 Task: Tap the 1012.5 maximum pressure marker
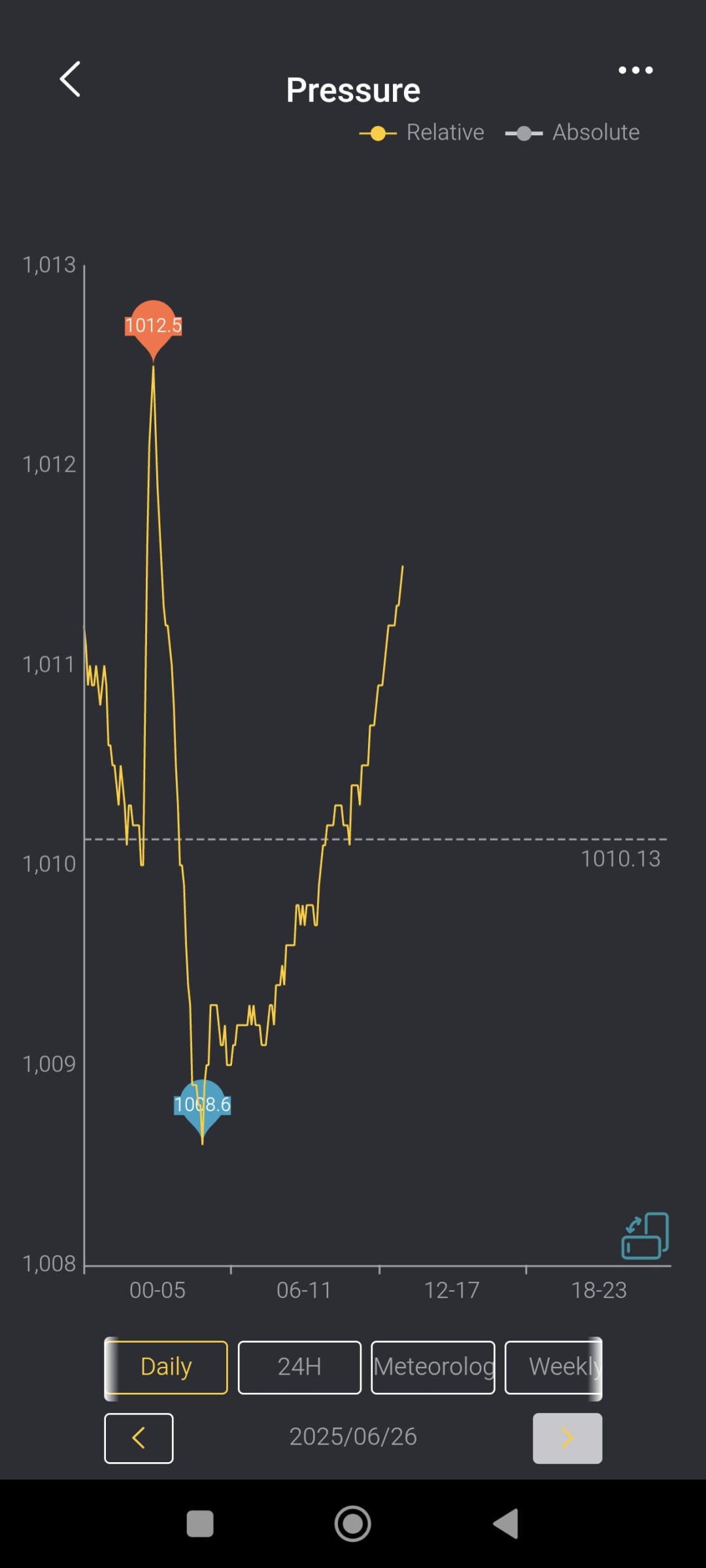click(154, 325)
